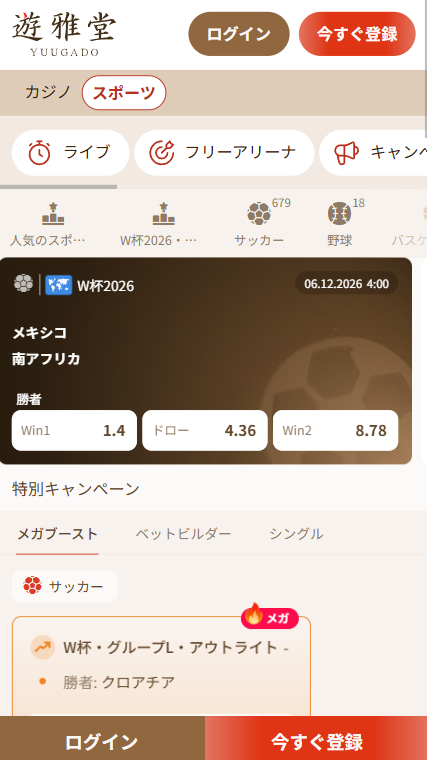This screenshot has width=427, height=760.
Task: Choose the 野球 category
Action: 340,224
